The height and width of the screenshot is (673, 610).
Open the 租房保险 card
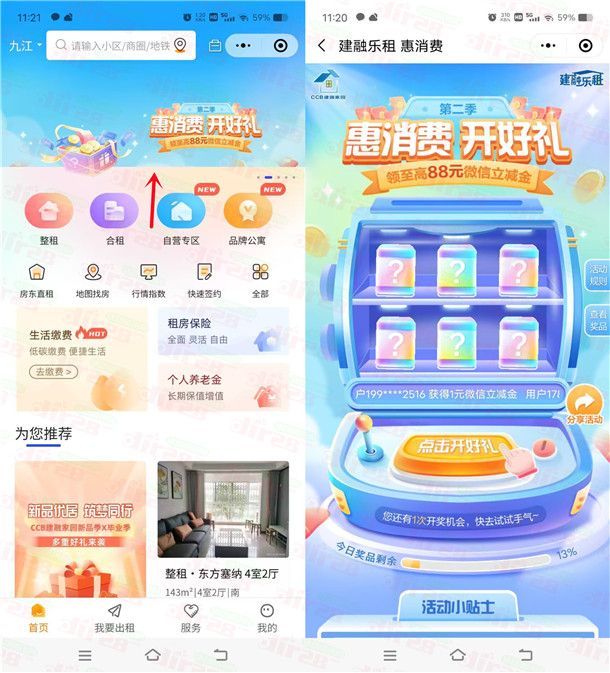click(x=222, y=331)
